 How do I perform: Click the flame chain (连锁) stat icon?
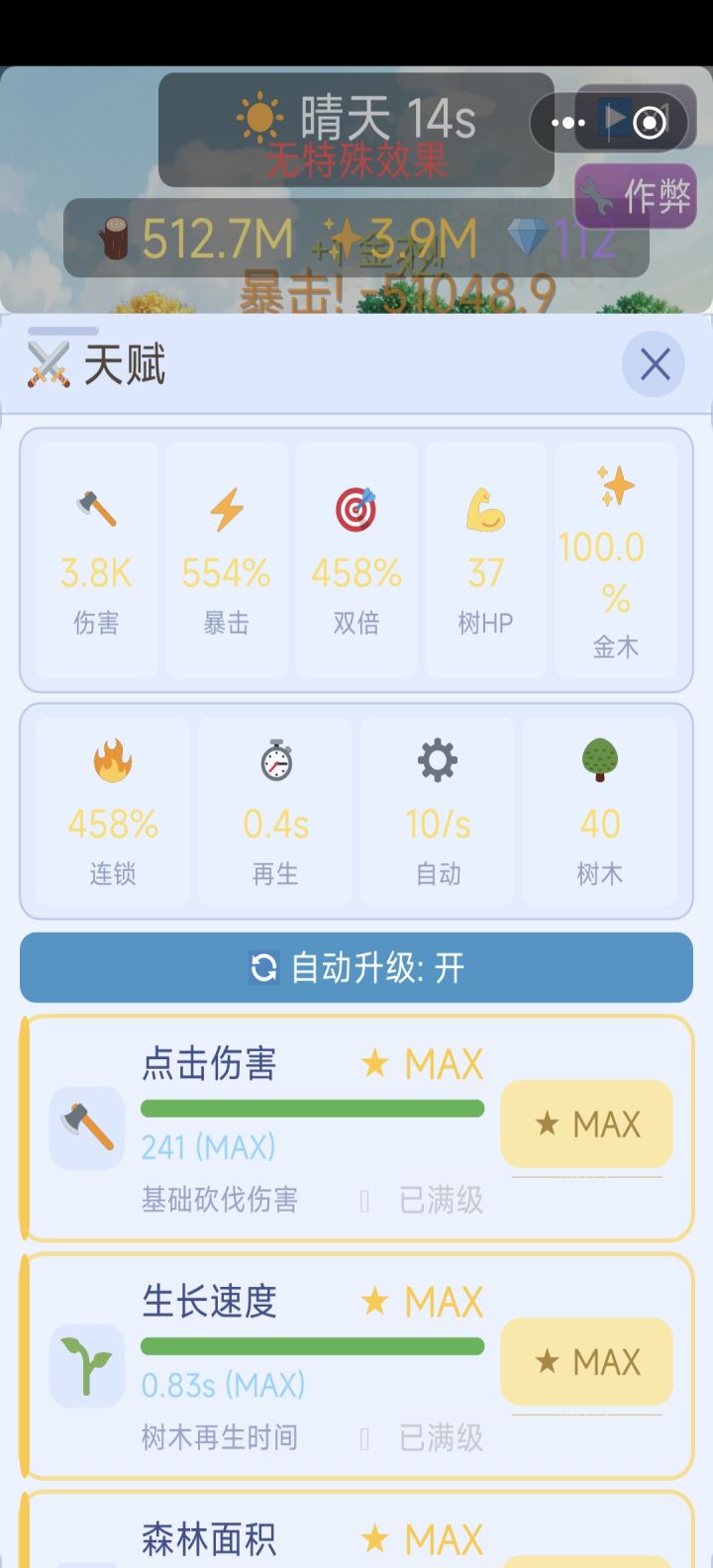pos(111,760)
